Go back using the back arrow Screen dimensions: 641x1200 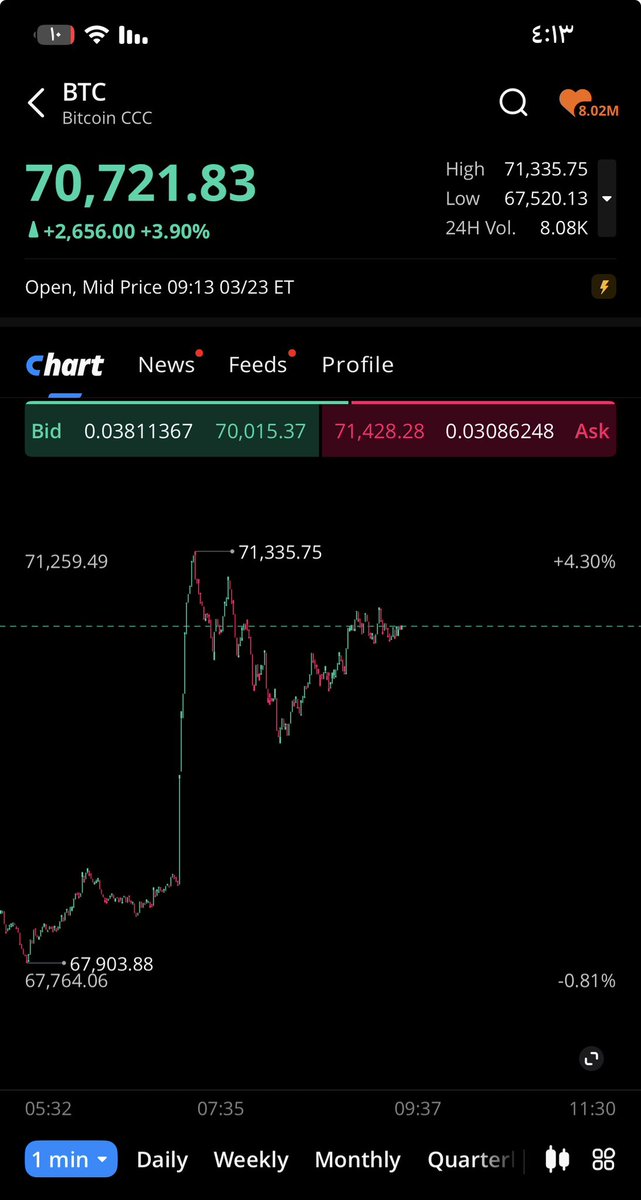[x=37, y=103]
